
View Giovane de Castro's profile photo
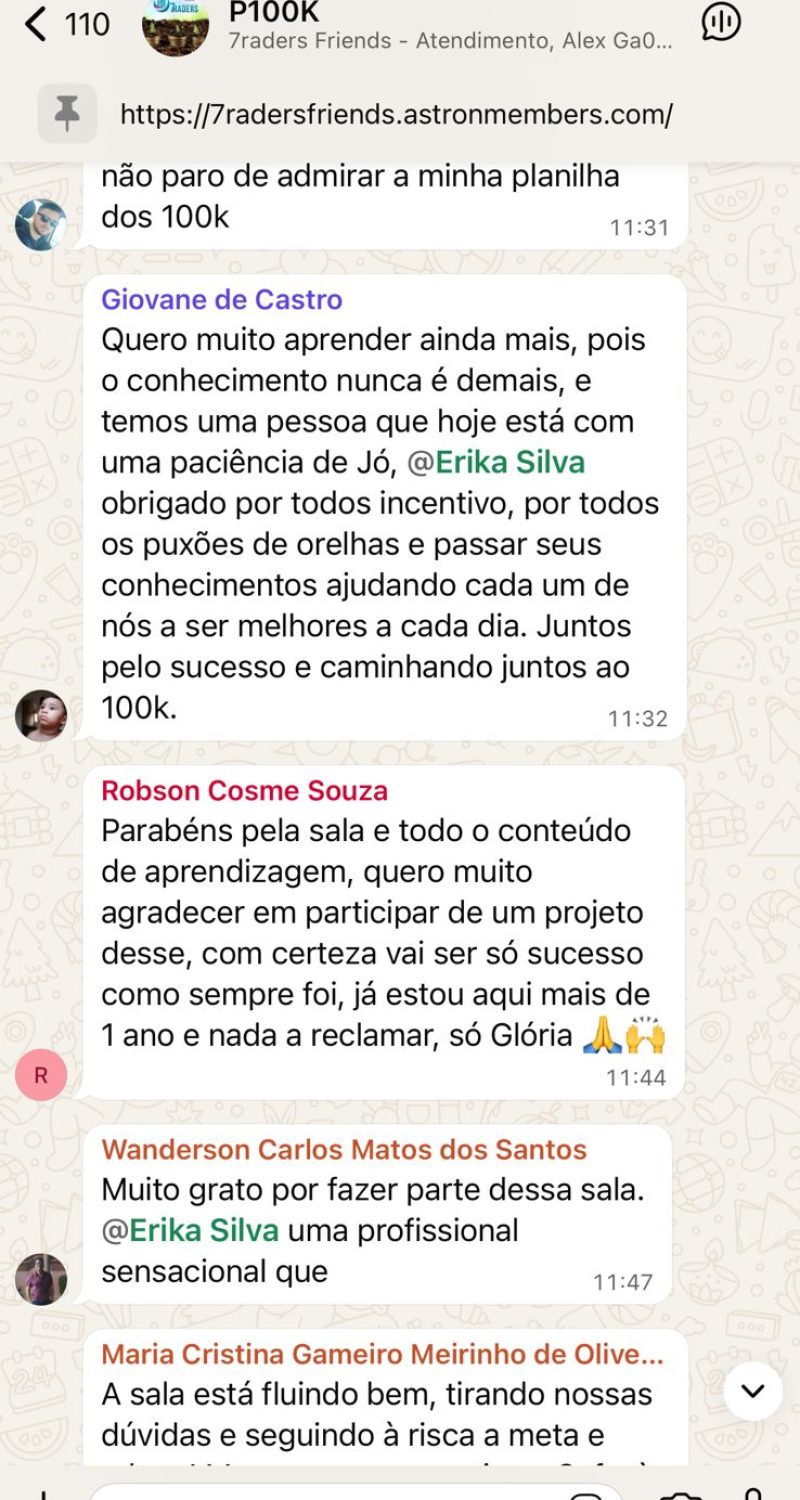(41, 714)
